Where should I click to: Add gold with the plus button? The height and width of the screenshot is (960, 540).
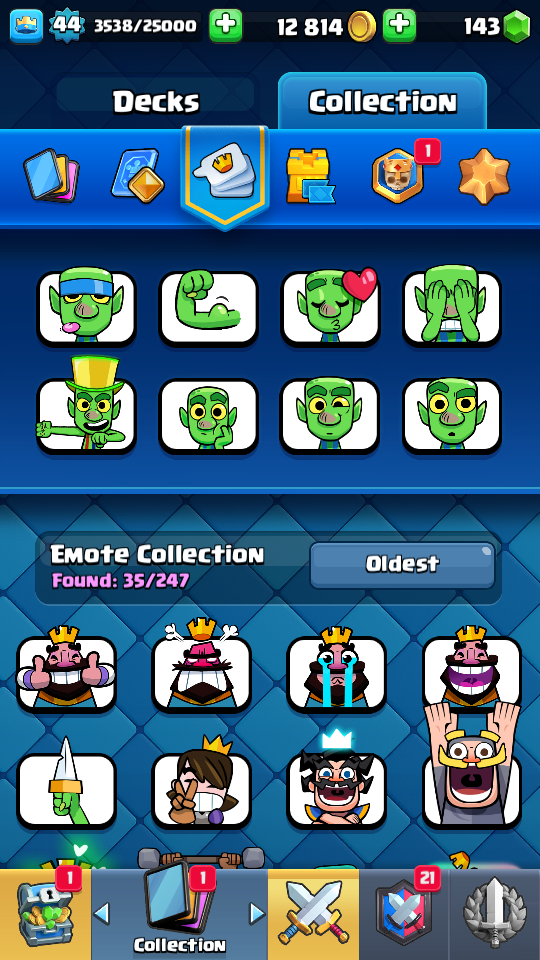pyautogui.click(x=399, y=26)
